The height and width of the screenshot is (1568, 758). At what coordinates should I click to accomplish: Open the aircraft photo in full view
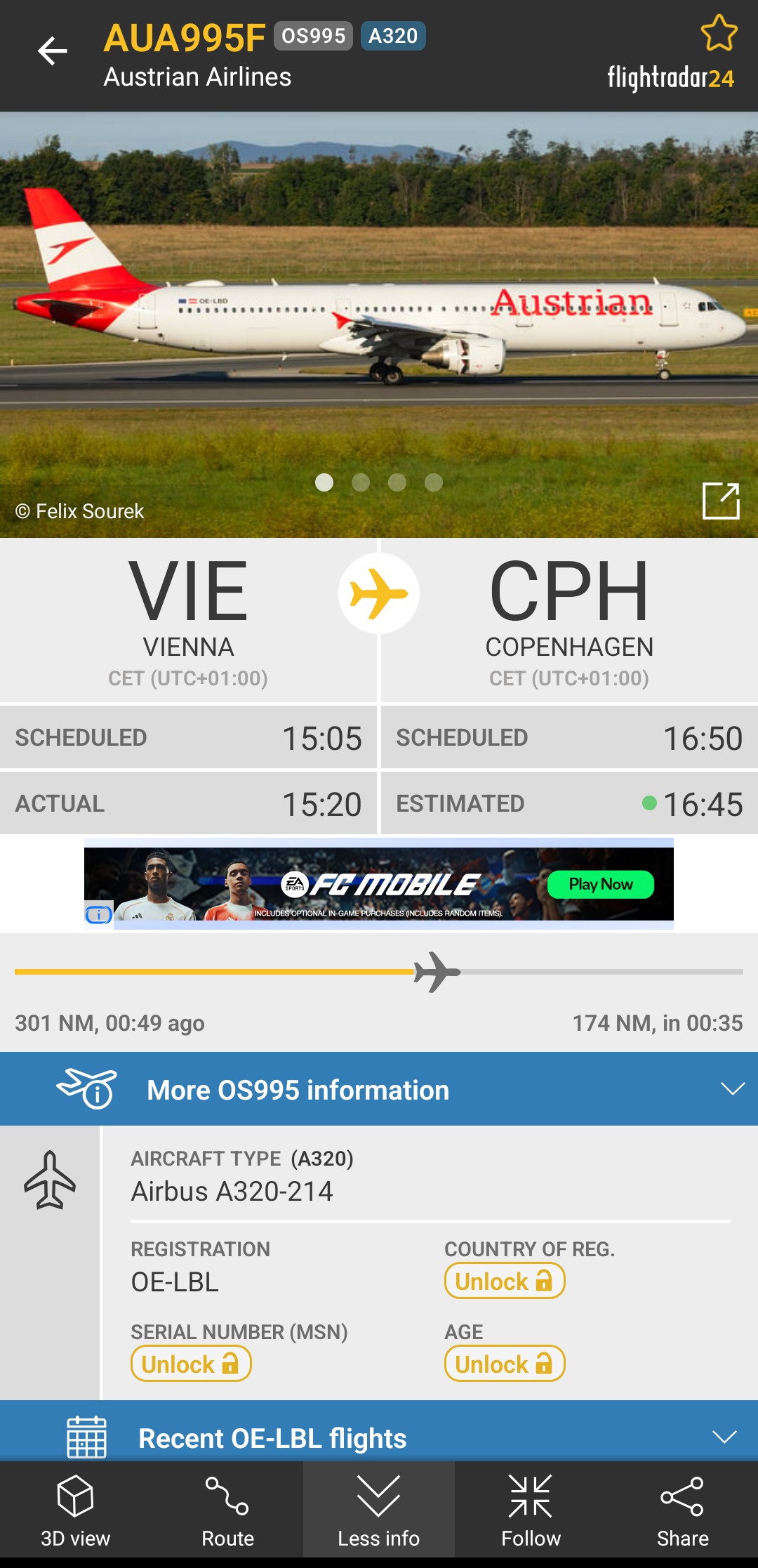click(721, 501)
